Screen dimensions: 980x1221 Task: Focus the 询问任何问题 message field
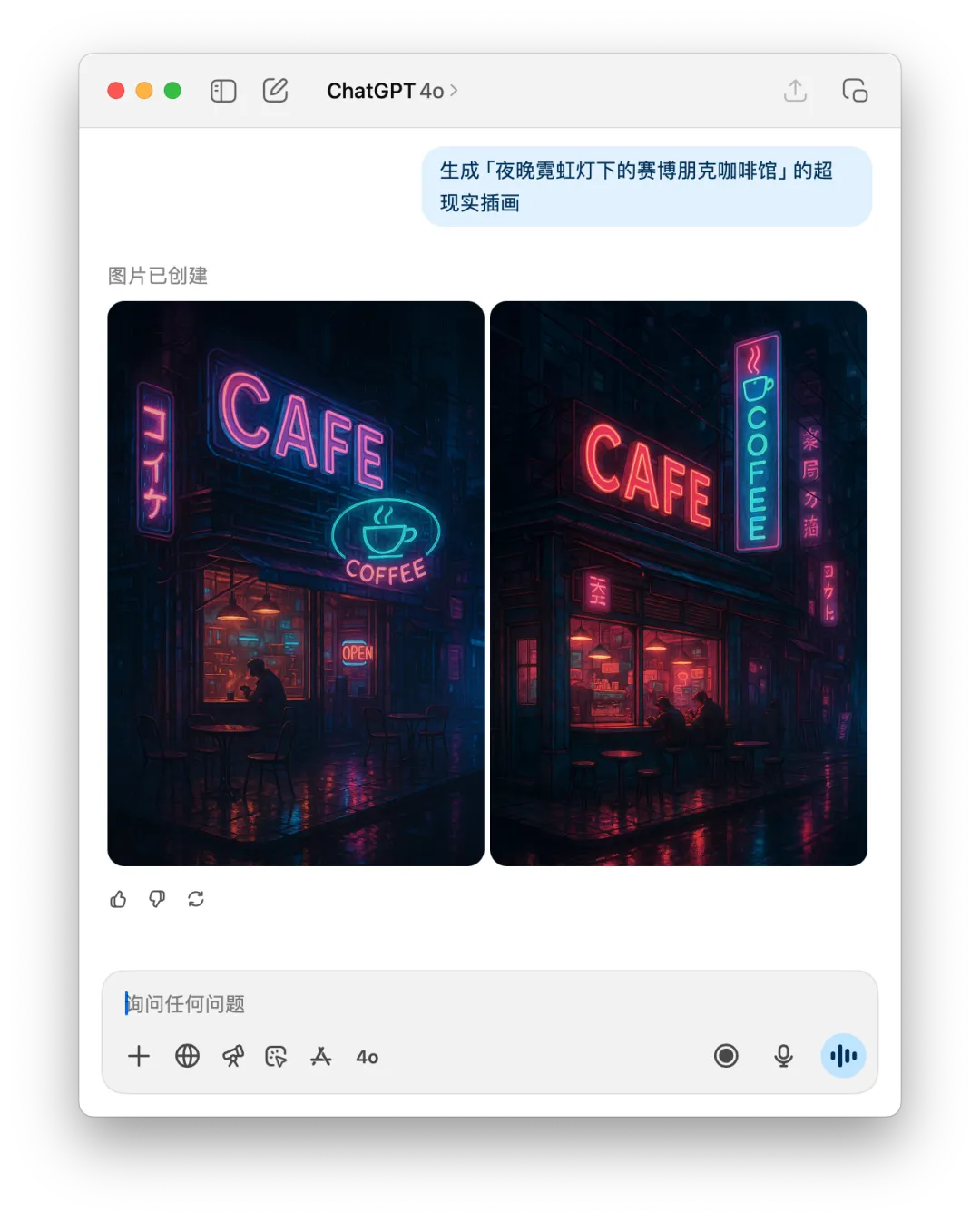coord(490,1004)
